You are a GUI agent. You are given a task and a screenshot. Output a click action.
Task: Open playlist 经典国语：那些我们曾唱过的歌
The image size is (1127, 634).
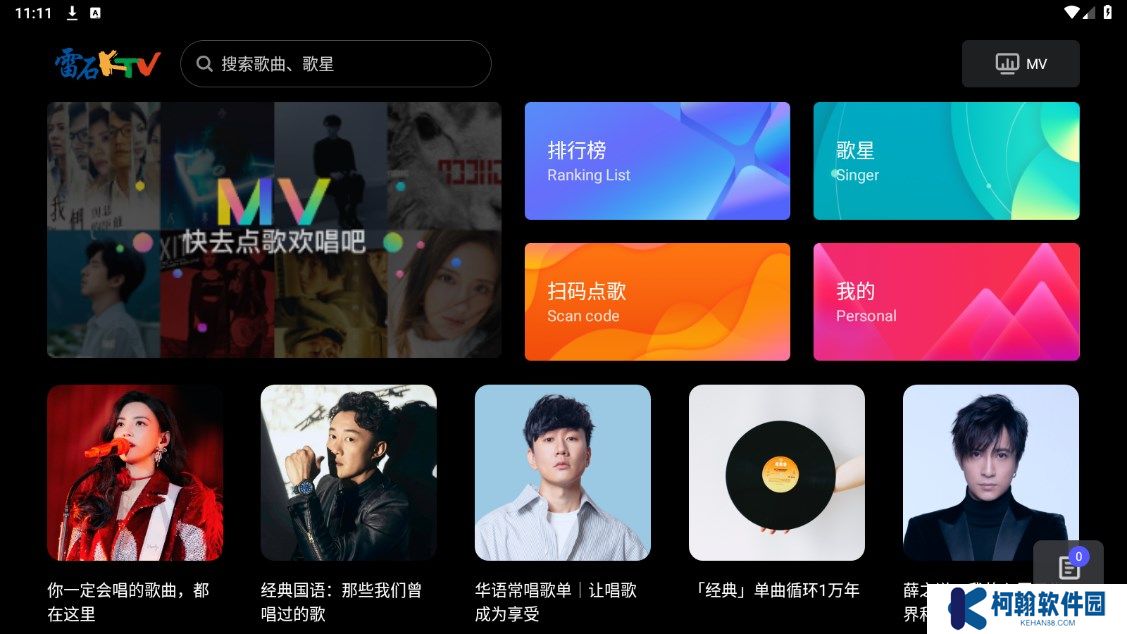pos(349,473)
